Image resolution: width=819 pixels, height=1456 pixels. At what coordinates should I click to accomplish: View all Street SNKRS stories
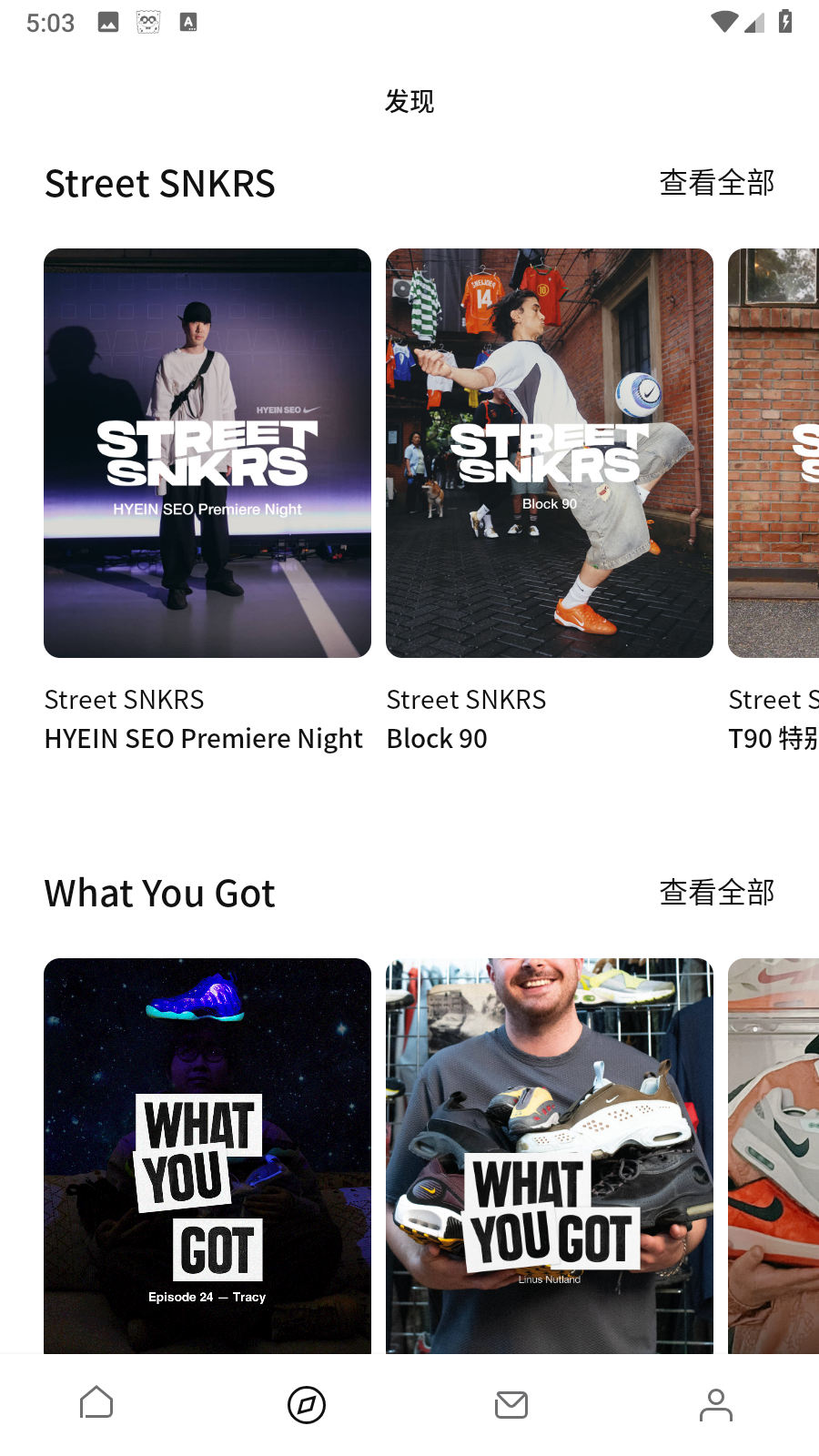716,183
